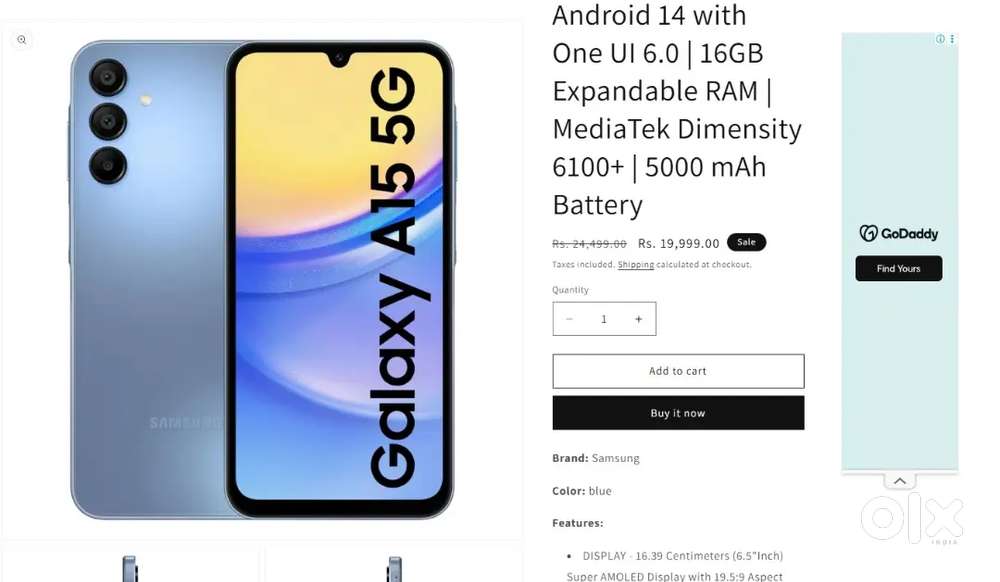Tap the Buy it now button
The width and height of the screenshot is (1000, 582).
pos(678,413)
